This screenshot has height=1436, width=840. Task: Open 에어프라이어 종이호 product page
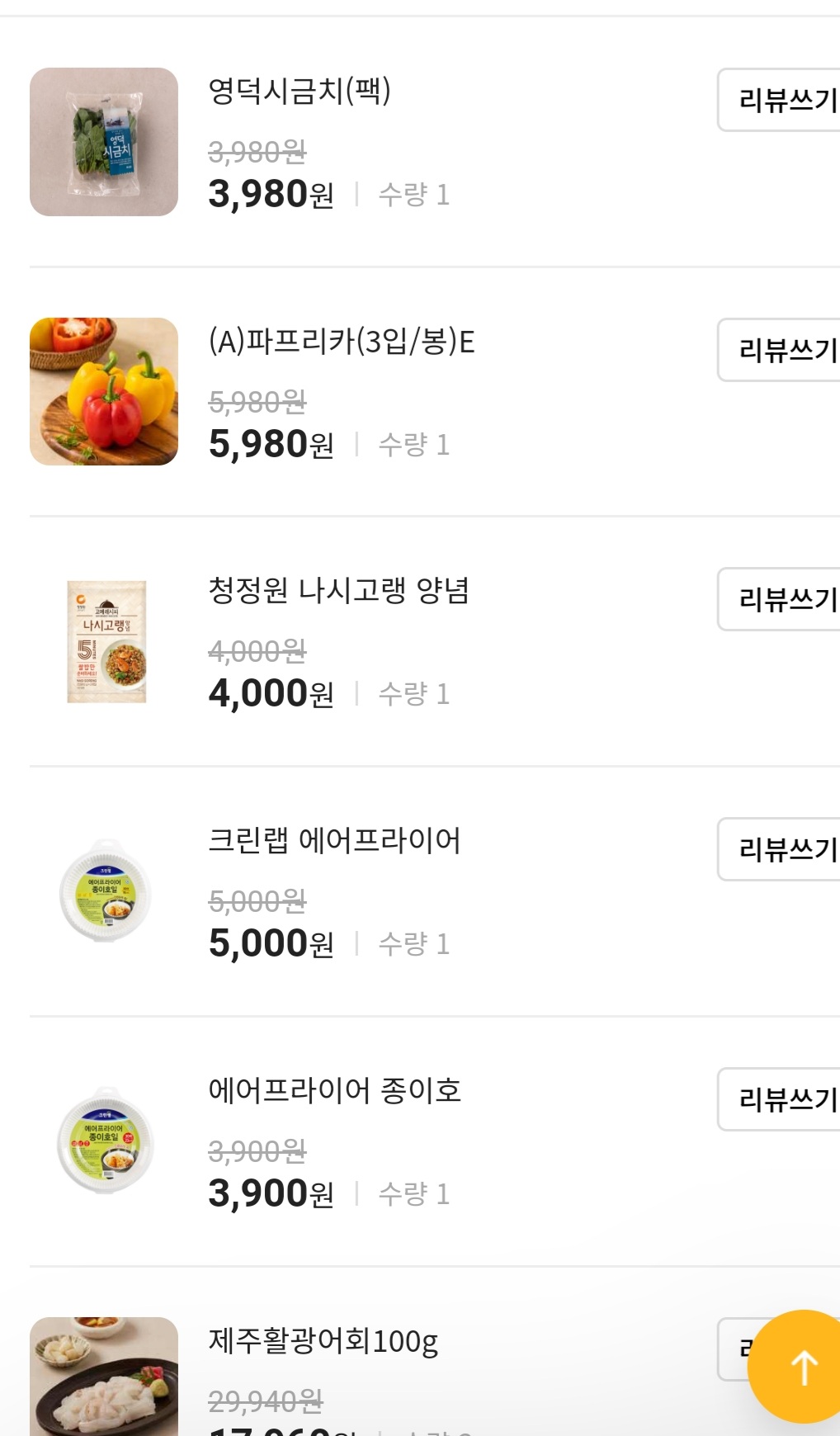(334, 1089)
